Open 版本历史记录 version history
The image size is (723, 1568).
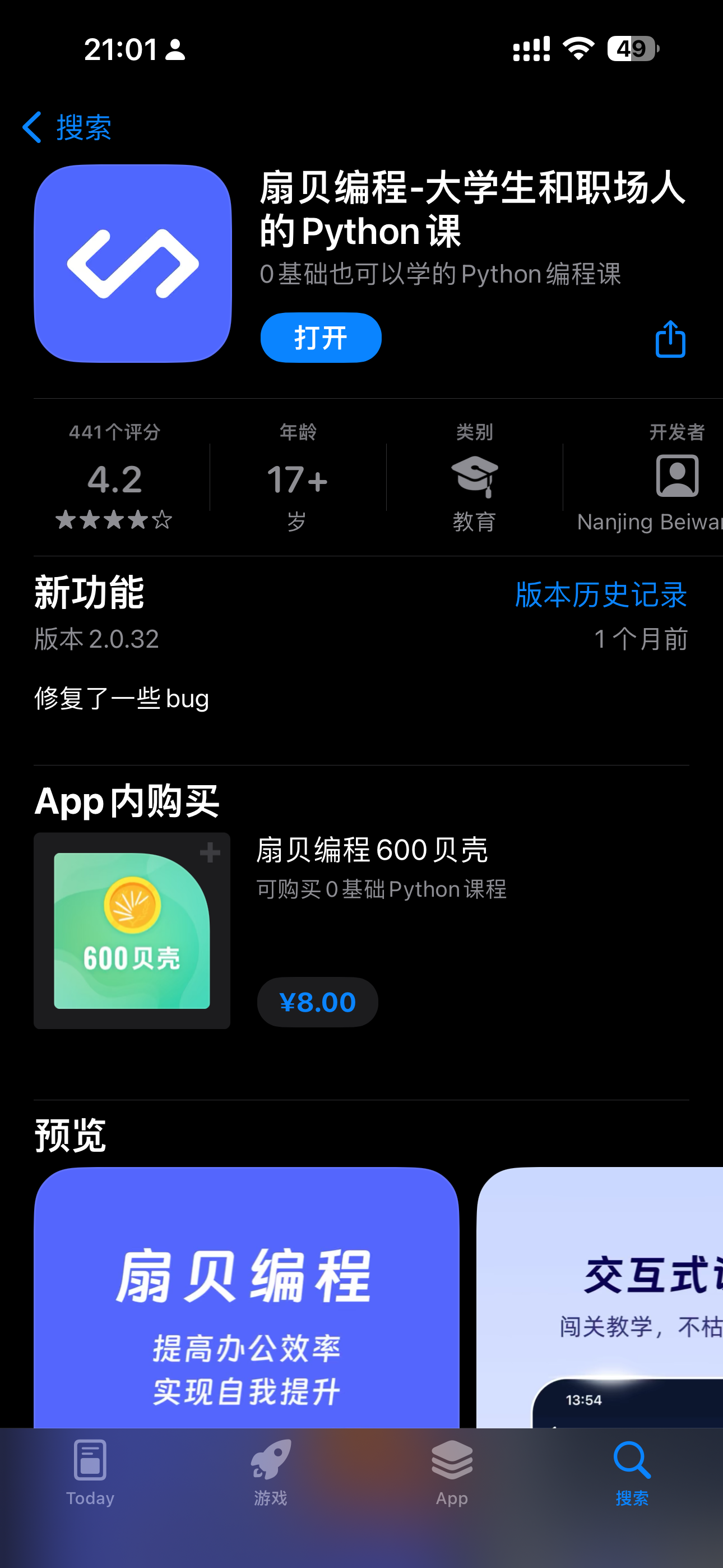click(601, 594)
